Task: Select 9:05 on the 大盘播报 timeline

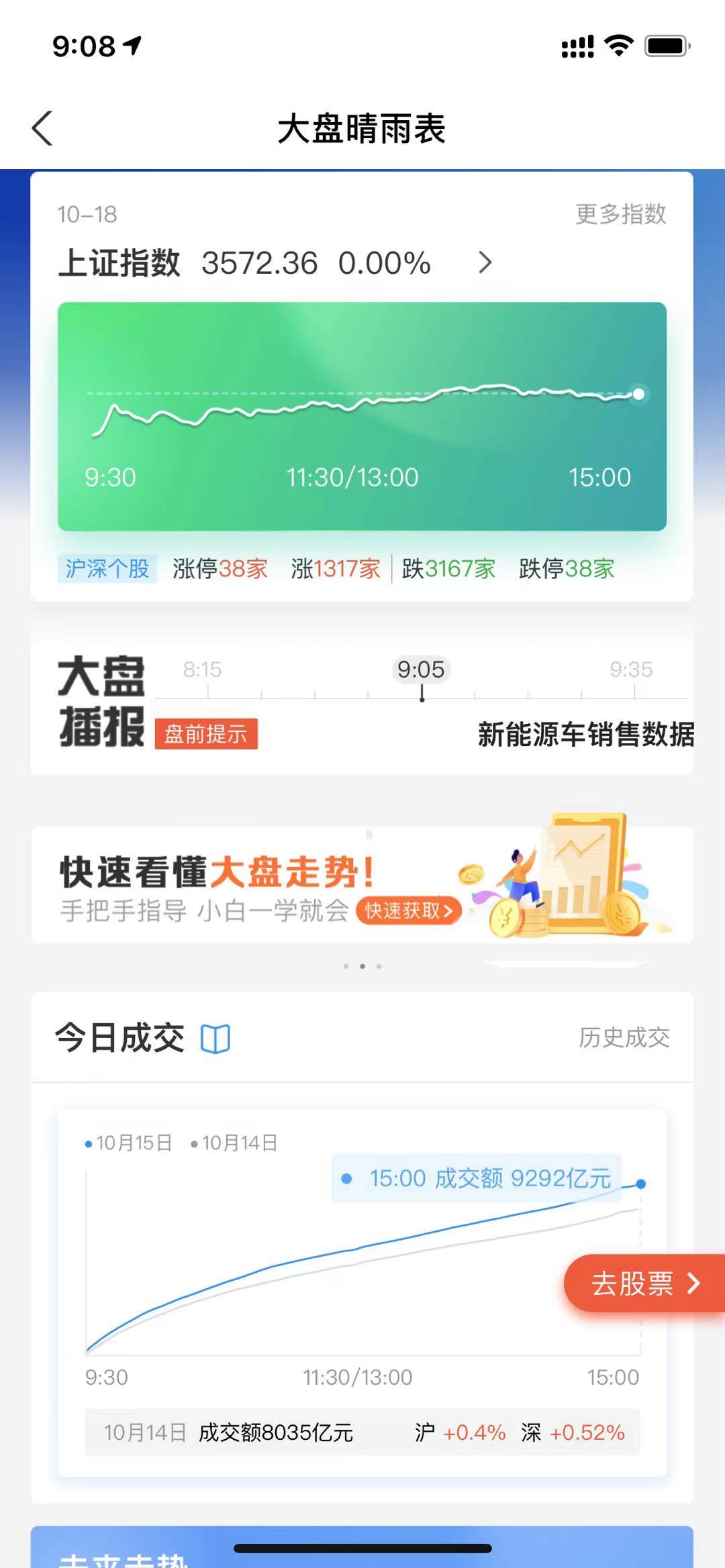Action: coord(421,670)
